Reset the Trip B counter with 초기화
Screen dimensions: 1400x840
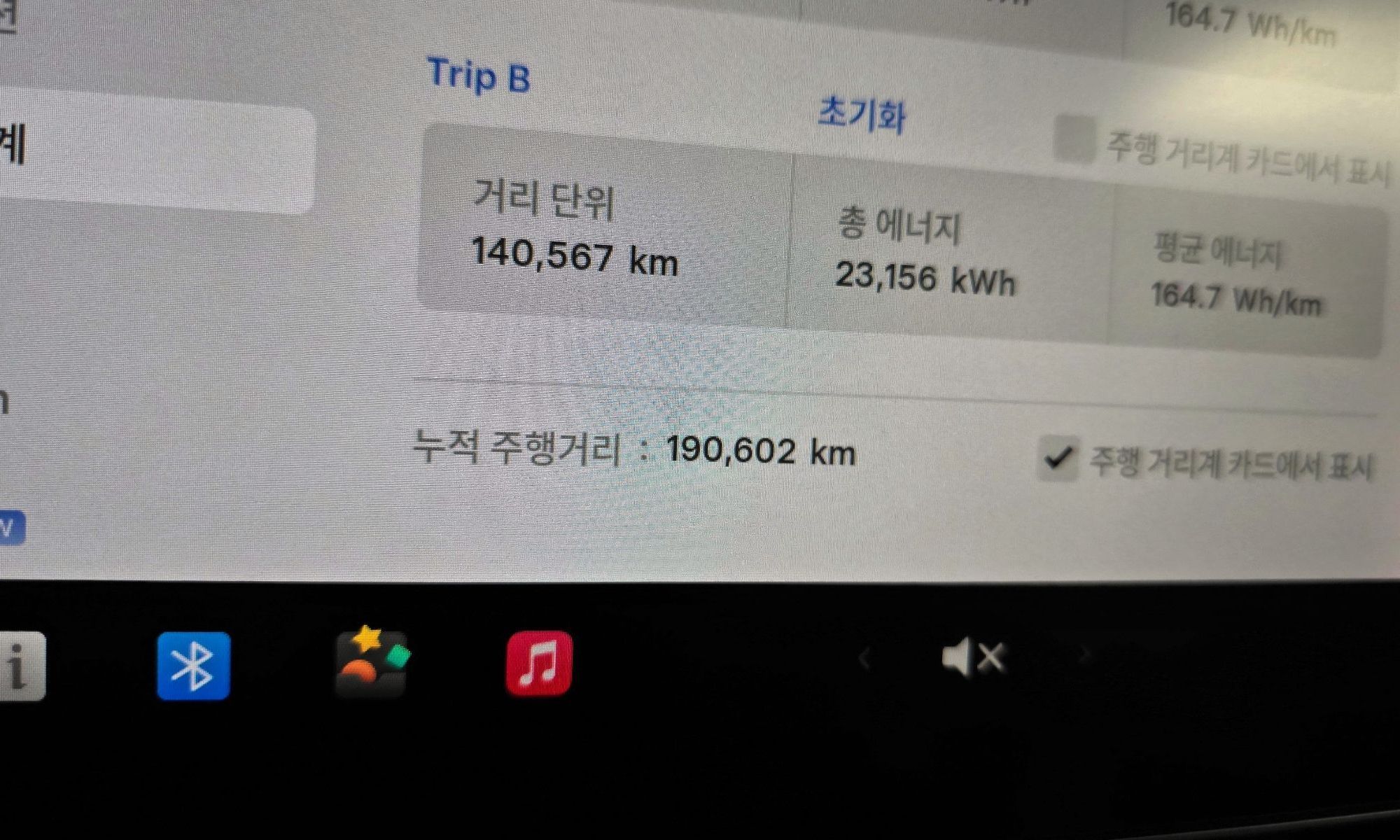point(862,115)
